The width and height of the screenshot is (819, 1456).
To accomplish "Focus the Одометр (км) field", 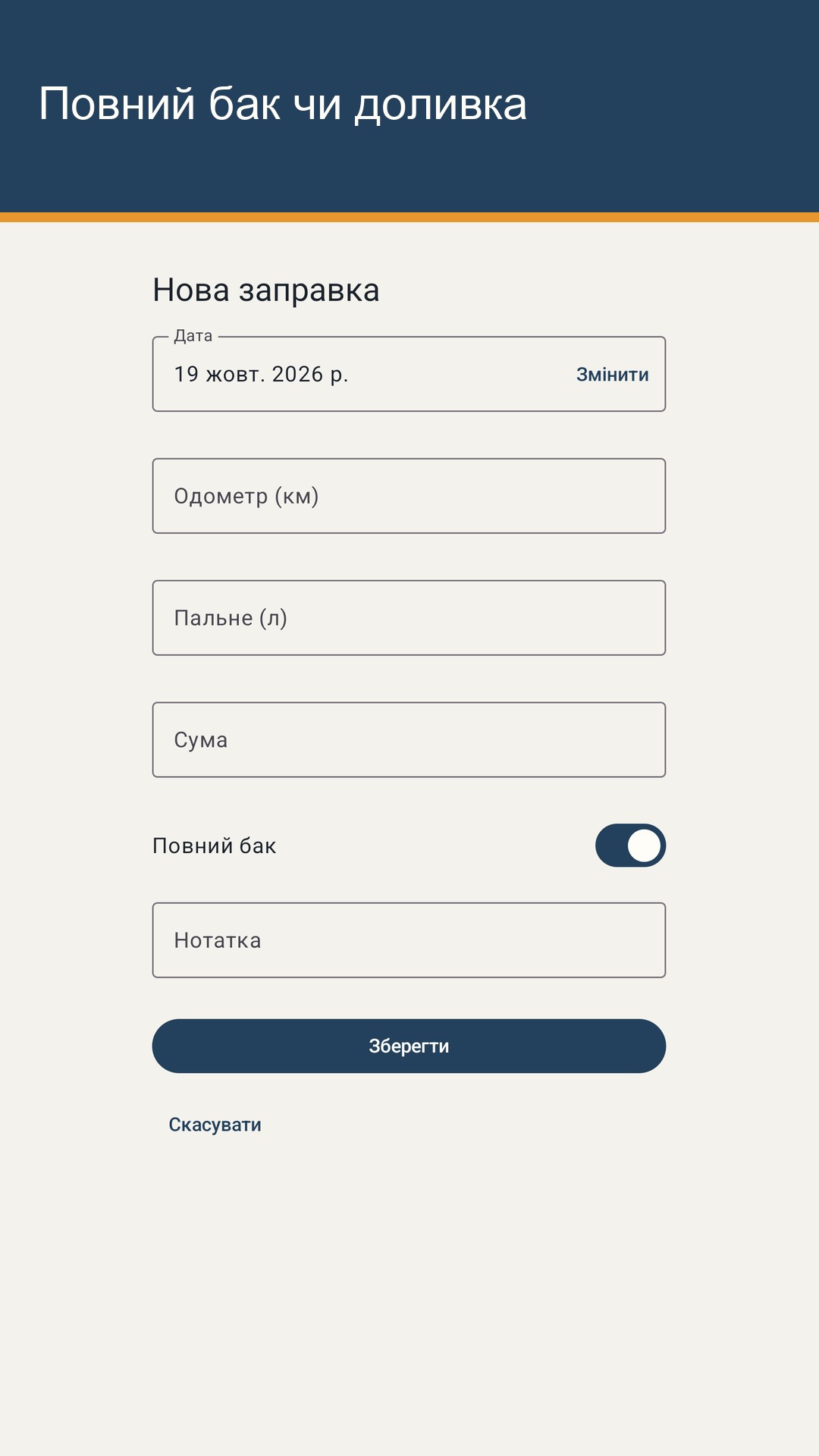I will [x=409, y=496].
